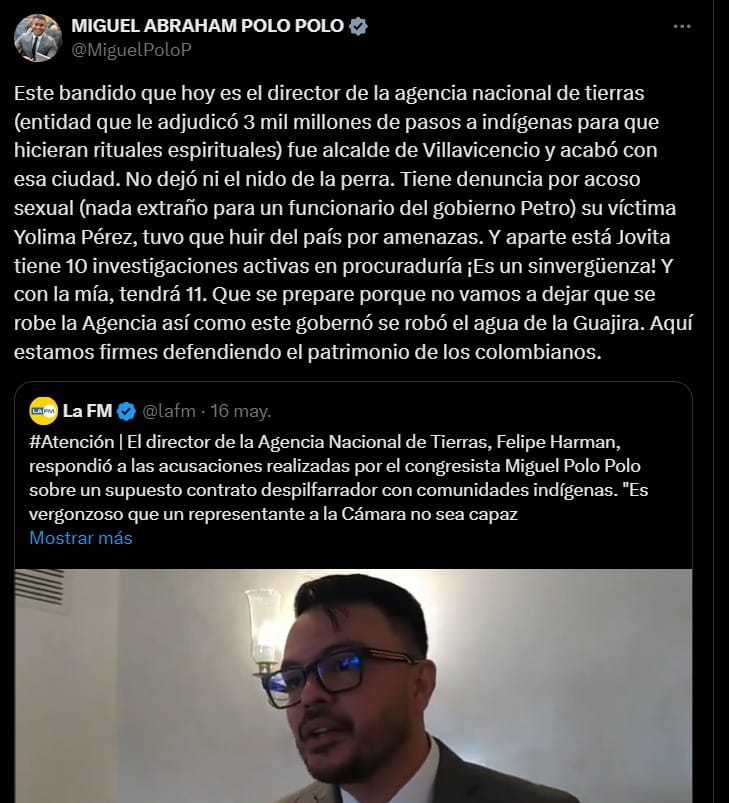Open the quoted La FM video
The width and height of the screenshot is (729, 803).
[x=353, y=686]
